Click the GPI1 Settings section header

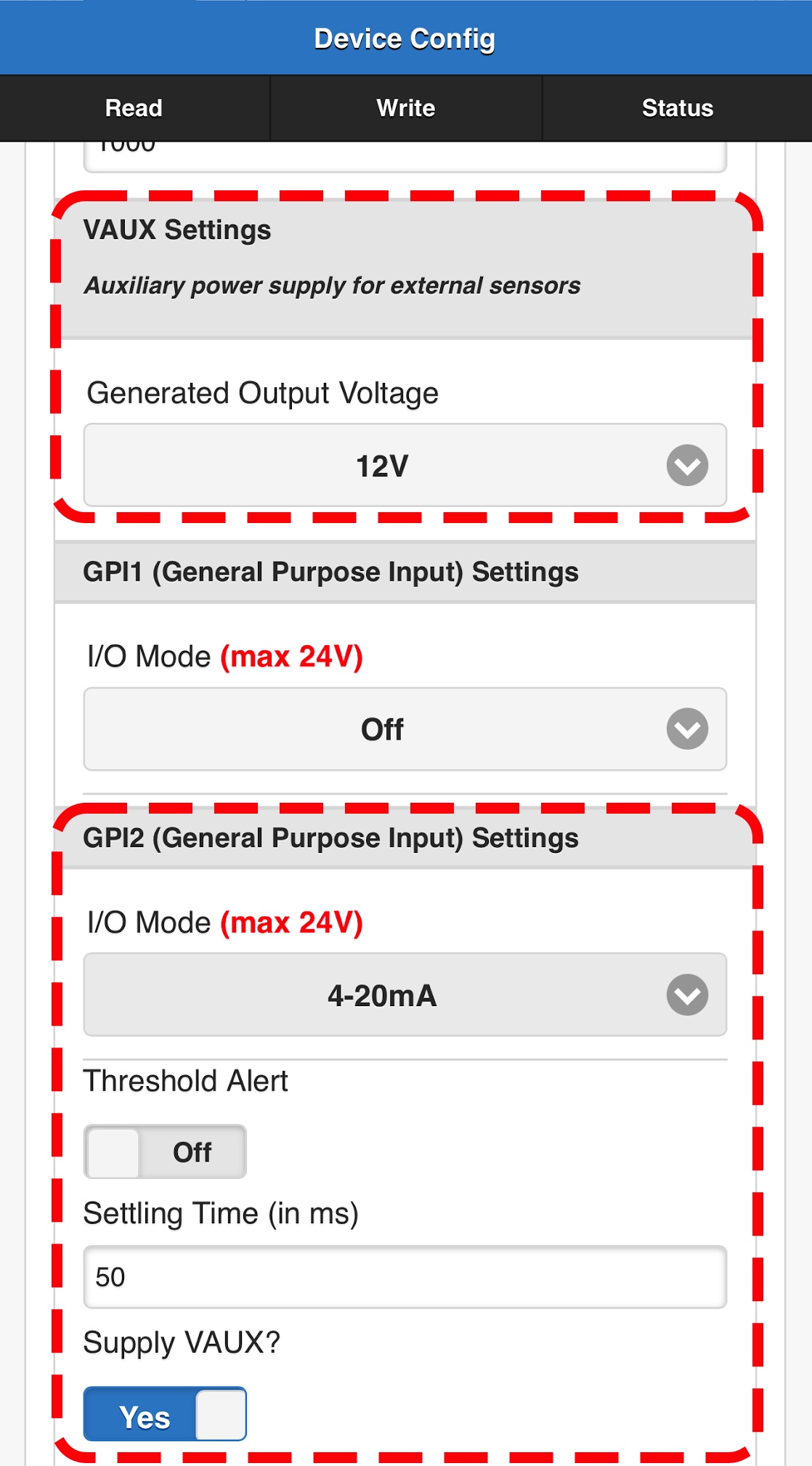click(405, 571)
